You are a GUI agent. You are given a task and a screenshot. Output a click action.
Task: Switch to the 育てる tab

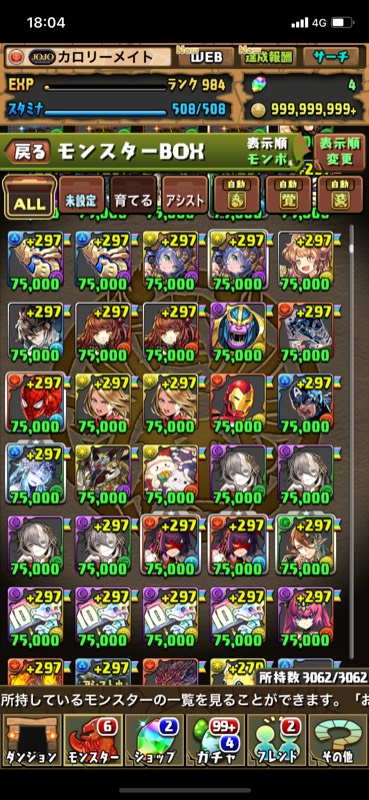point(133,196)
